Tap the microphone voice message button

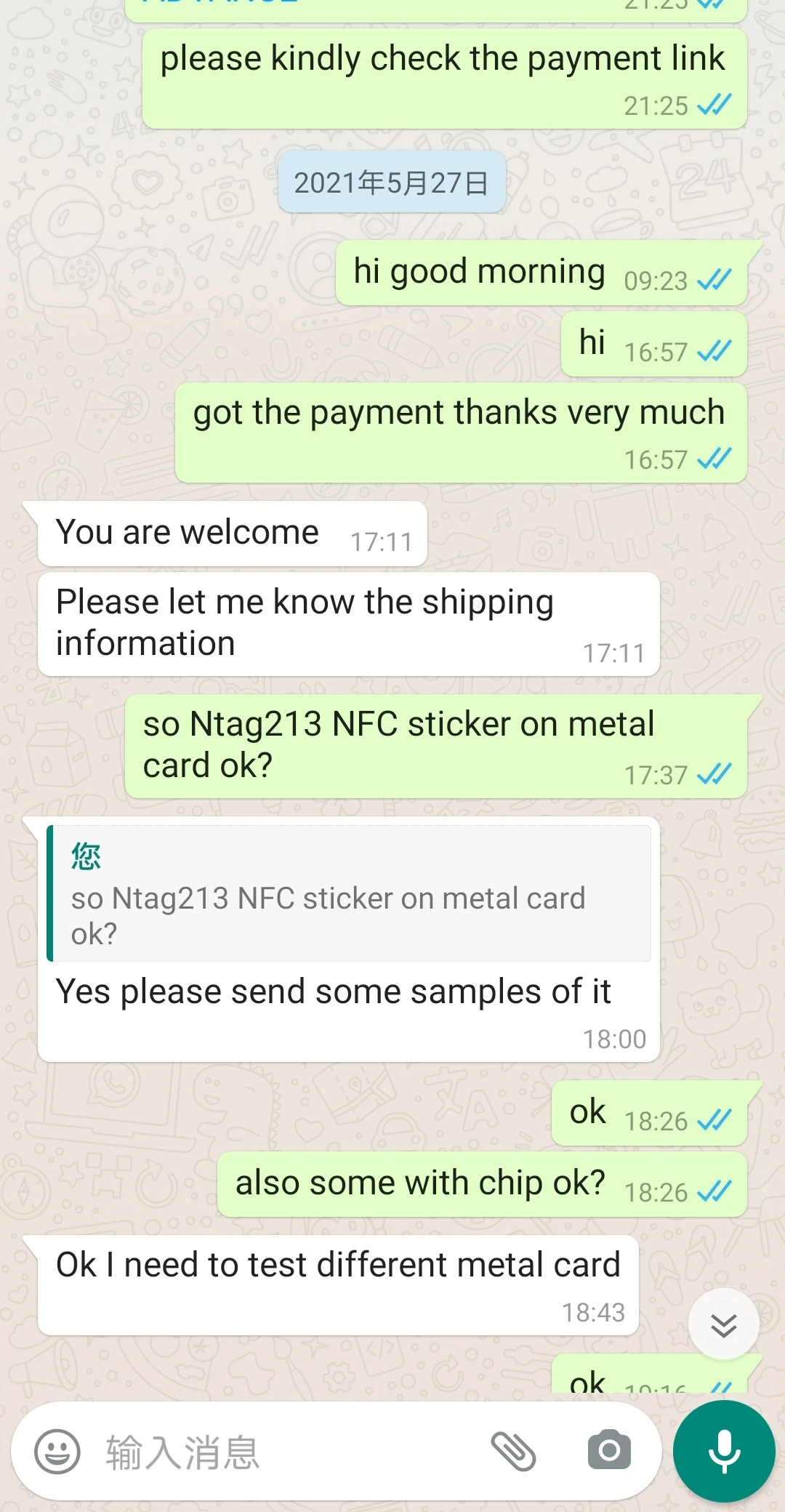click(x=724, y=1451)
